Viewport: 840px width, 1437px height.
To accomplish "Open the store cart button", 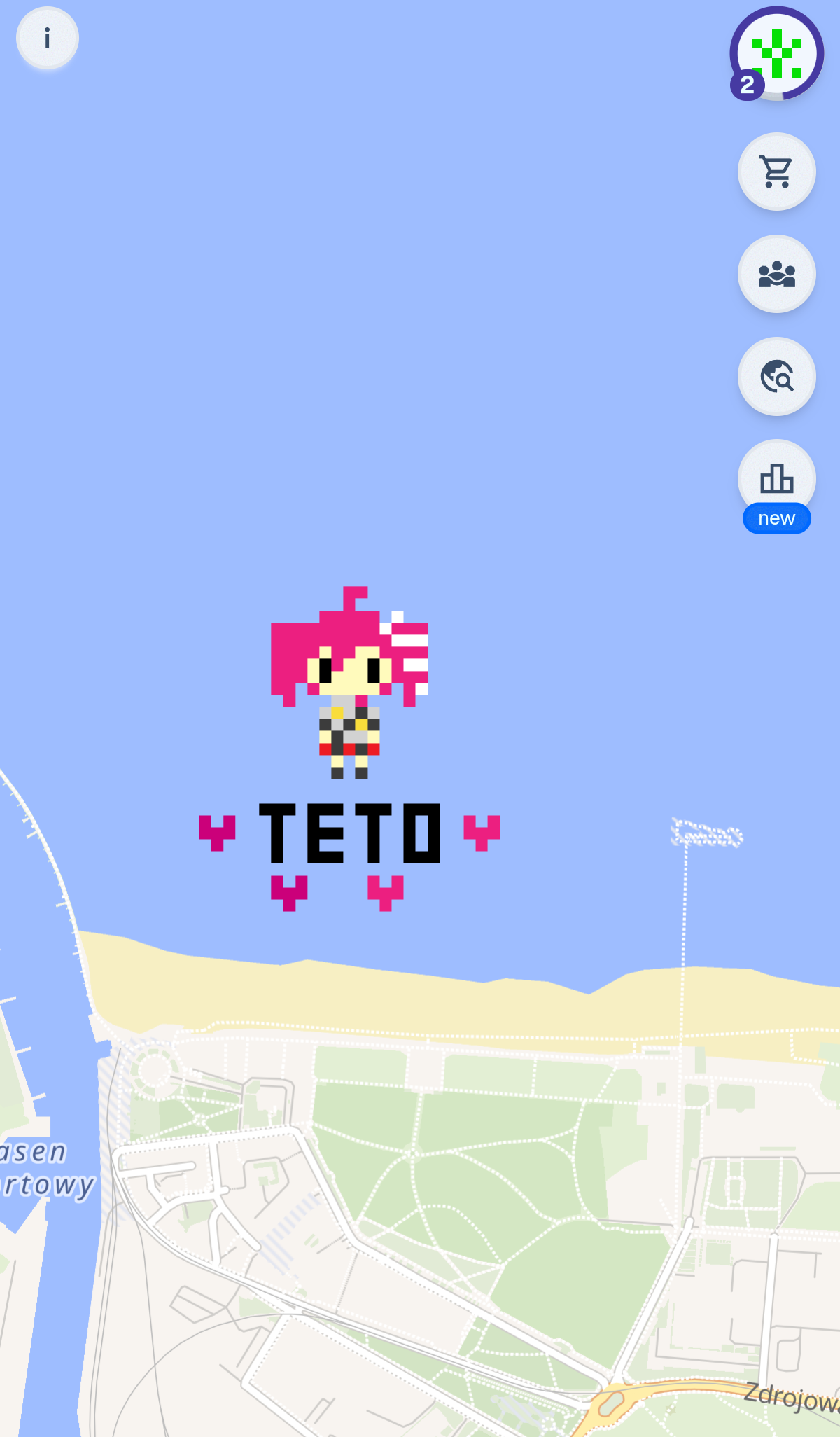I will (x=776, y=172).
